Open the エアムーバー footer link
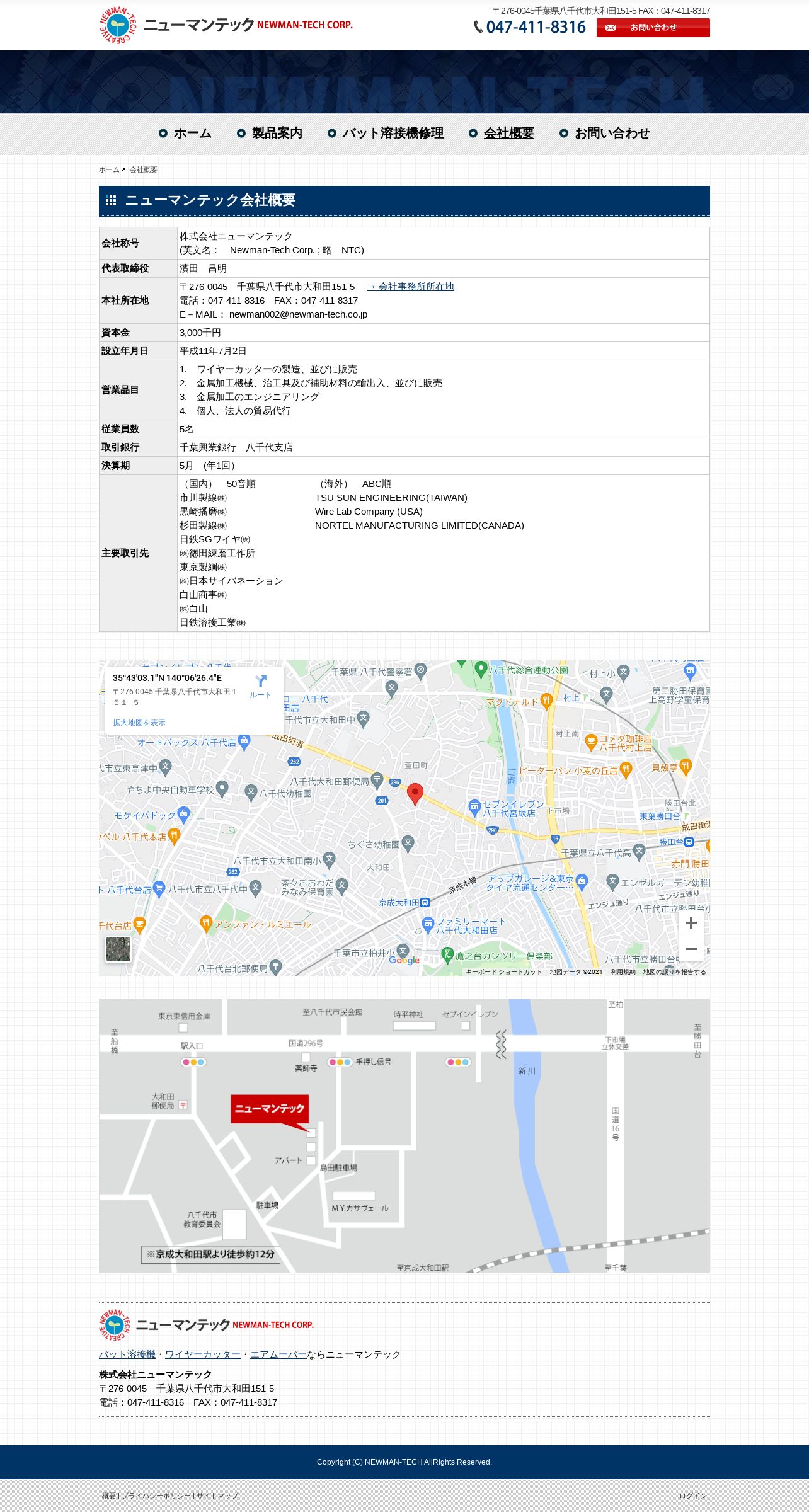This screenshot has width=809, height=1512. [278, 1354]
